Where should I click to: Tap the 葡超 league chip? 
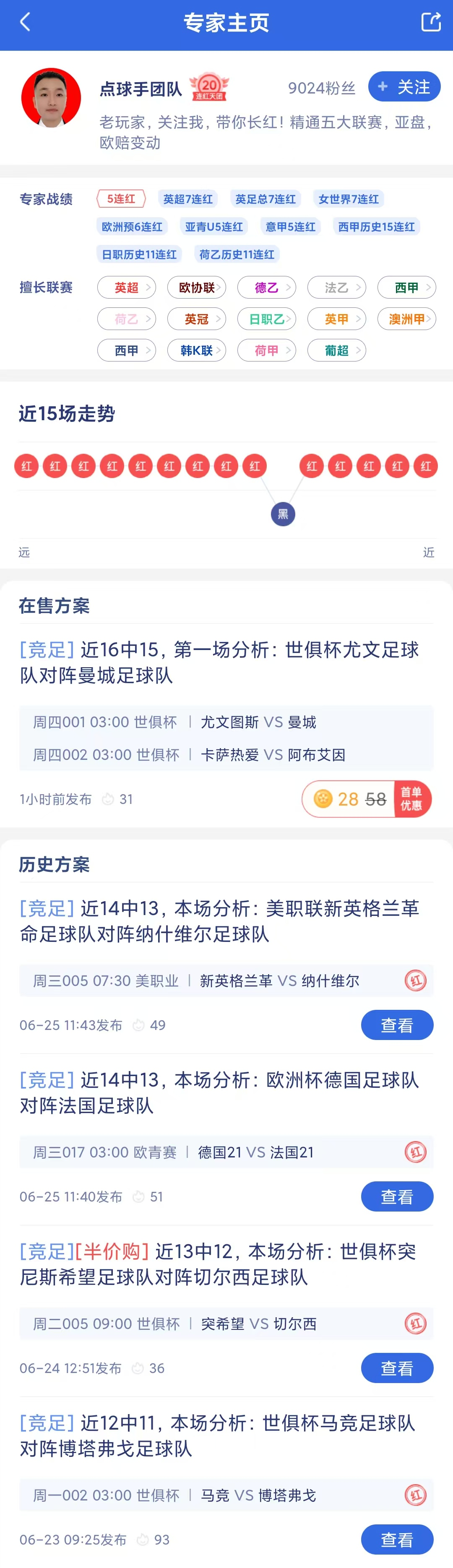pos(337,351)
